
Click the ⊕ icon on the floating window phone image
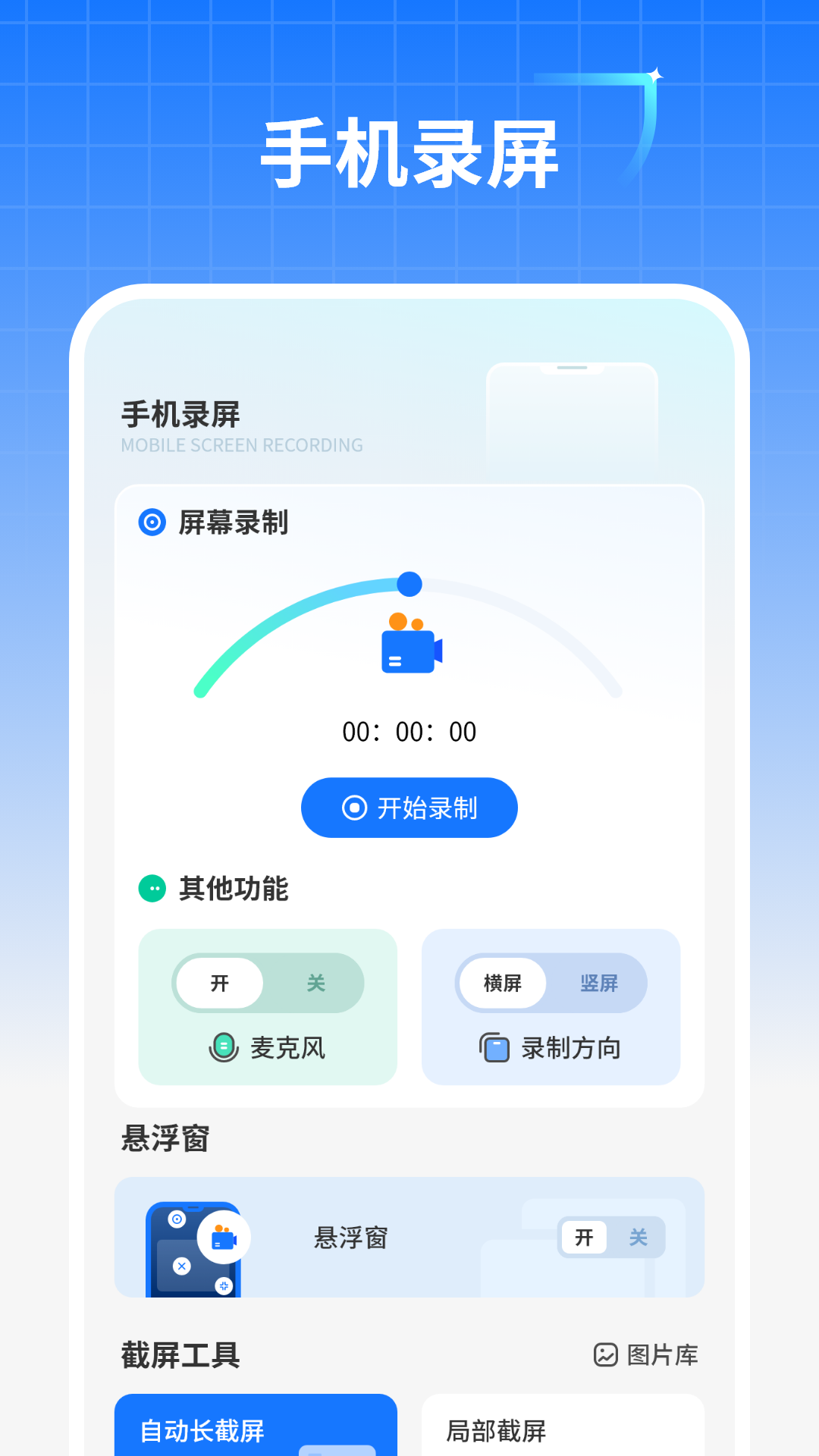point(224,1286)
